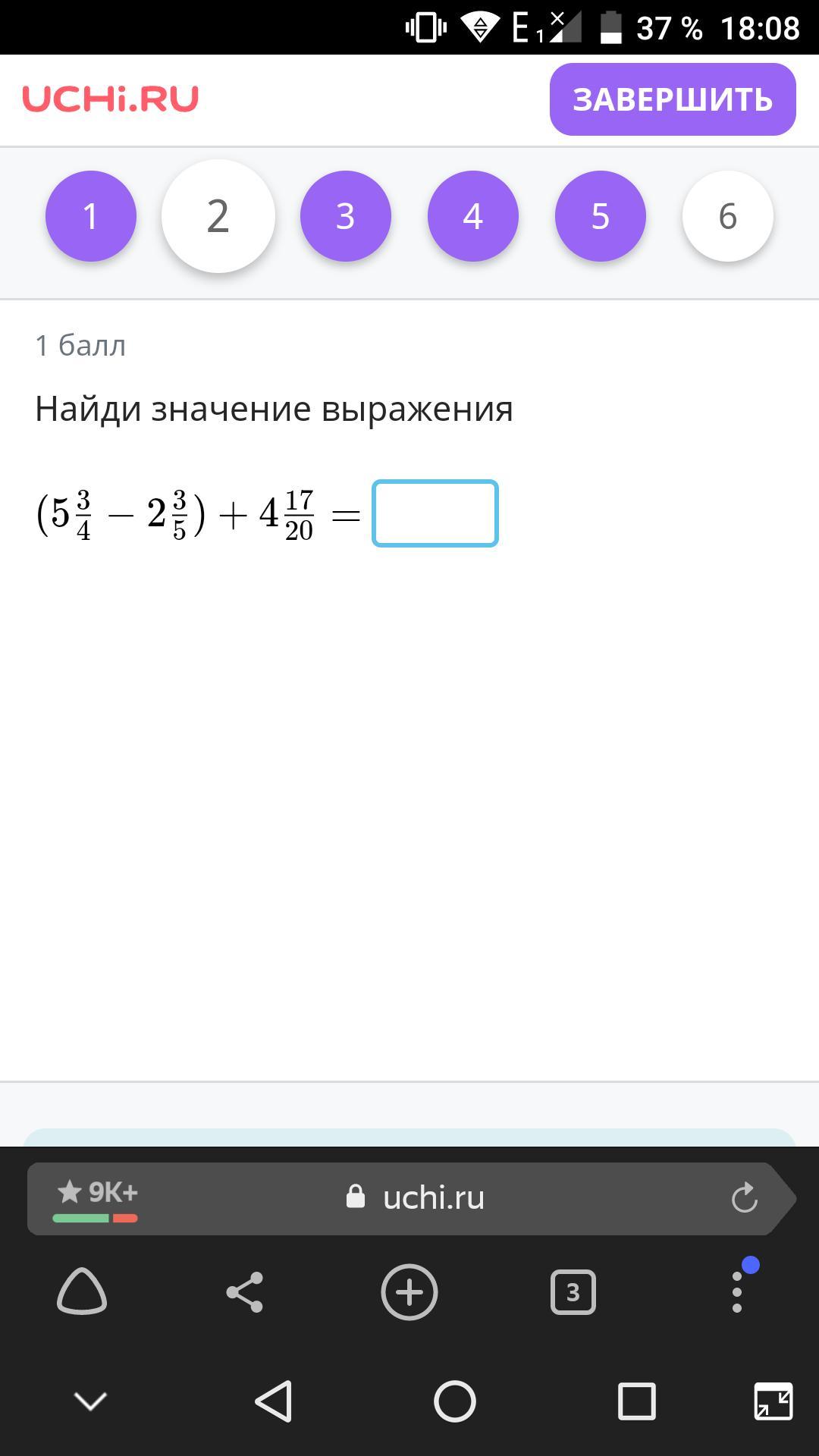Open the 9K+ site rating badge
The image size is (819, 1456).
[x=97, y=1198]
